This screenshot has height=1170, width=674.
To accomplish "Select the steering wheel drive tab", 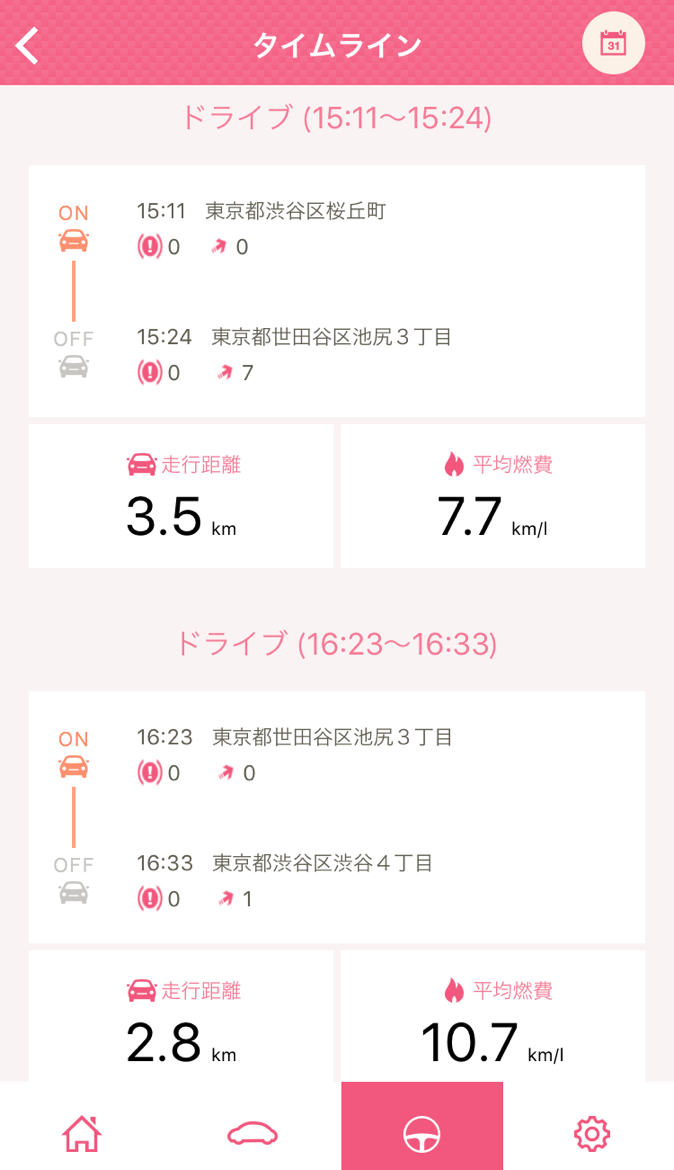I will pyautogui.click(x=422, y=1126).
